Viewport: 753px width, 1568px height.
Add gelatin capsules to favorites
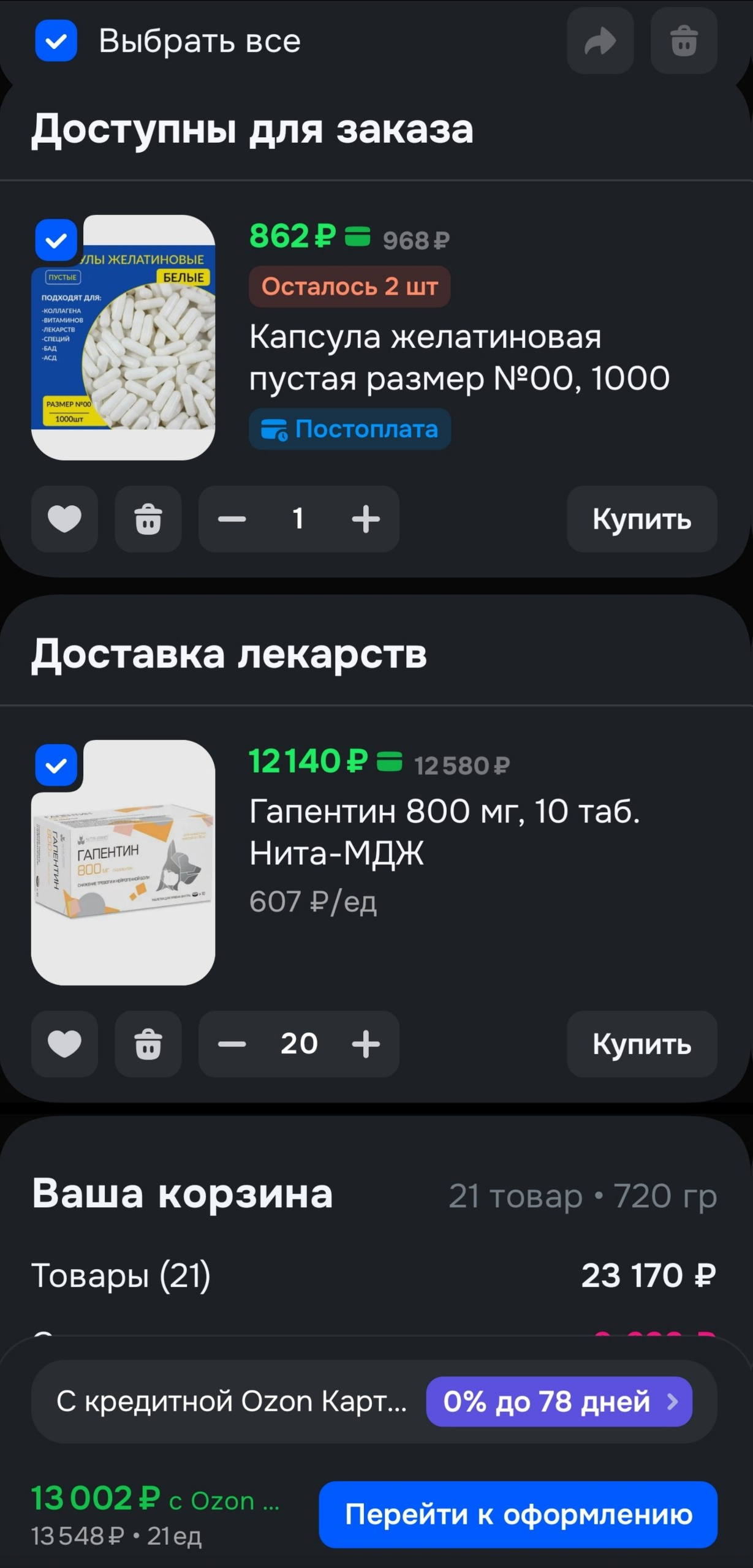[x=64, y=519]
